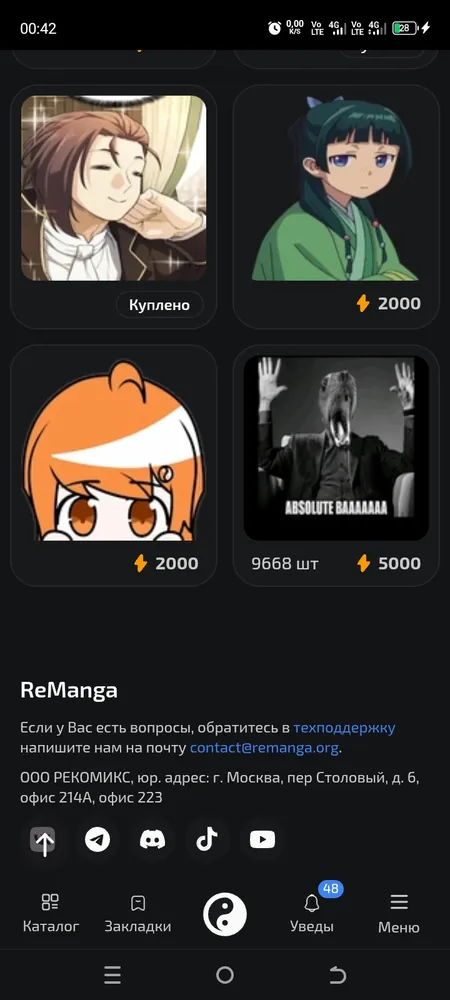Switch to the Каталог tab
The height and width of the screenshot is (1000, 450).
click(50, 913)
